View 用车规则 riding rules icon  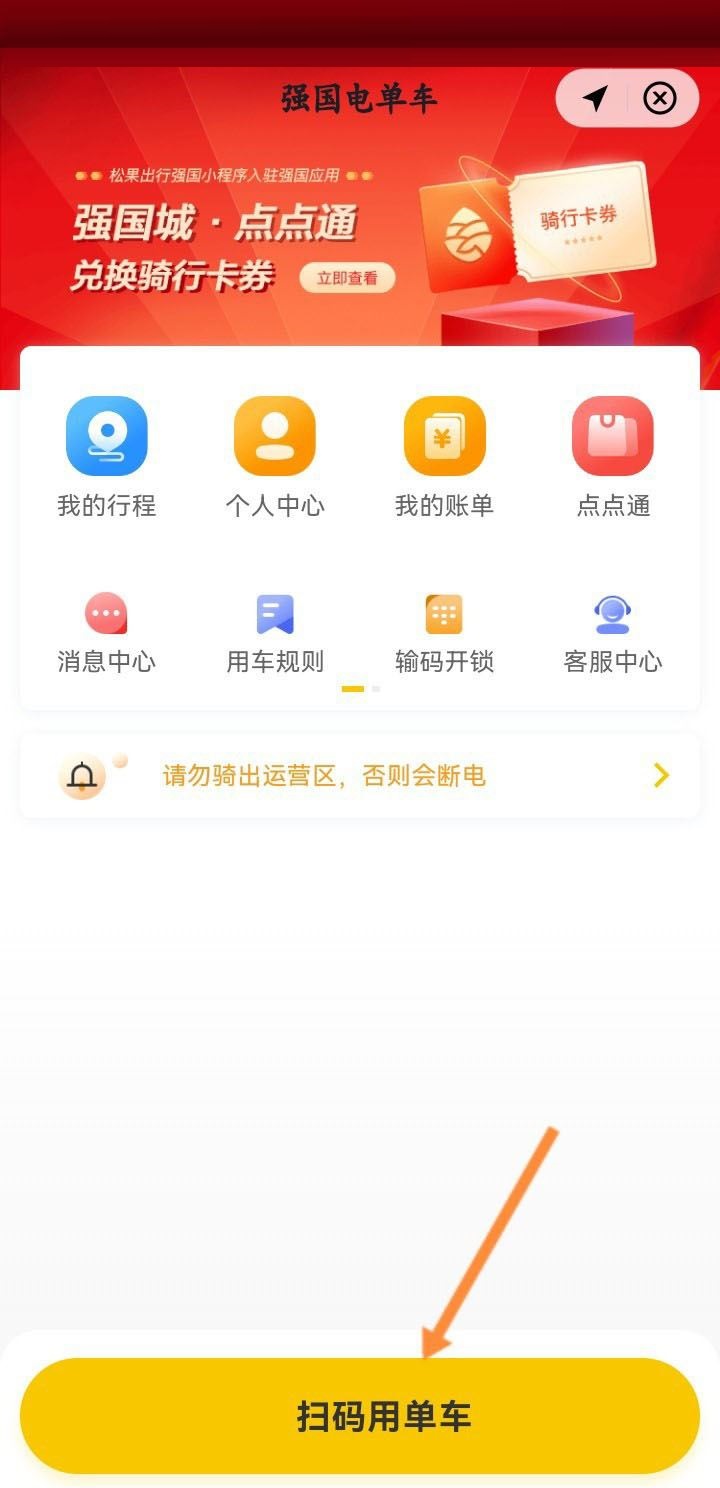click(x=275, y=613)
